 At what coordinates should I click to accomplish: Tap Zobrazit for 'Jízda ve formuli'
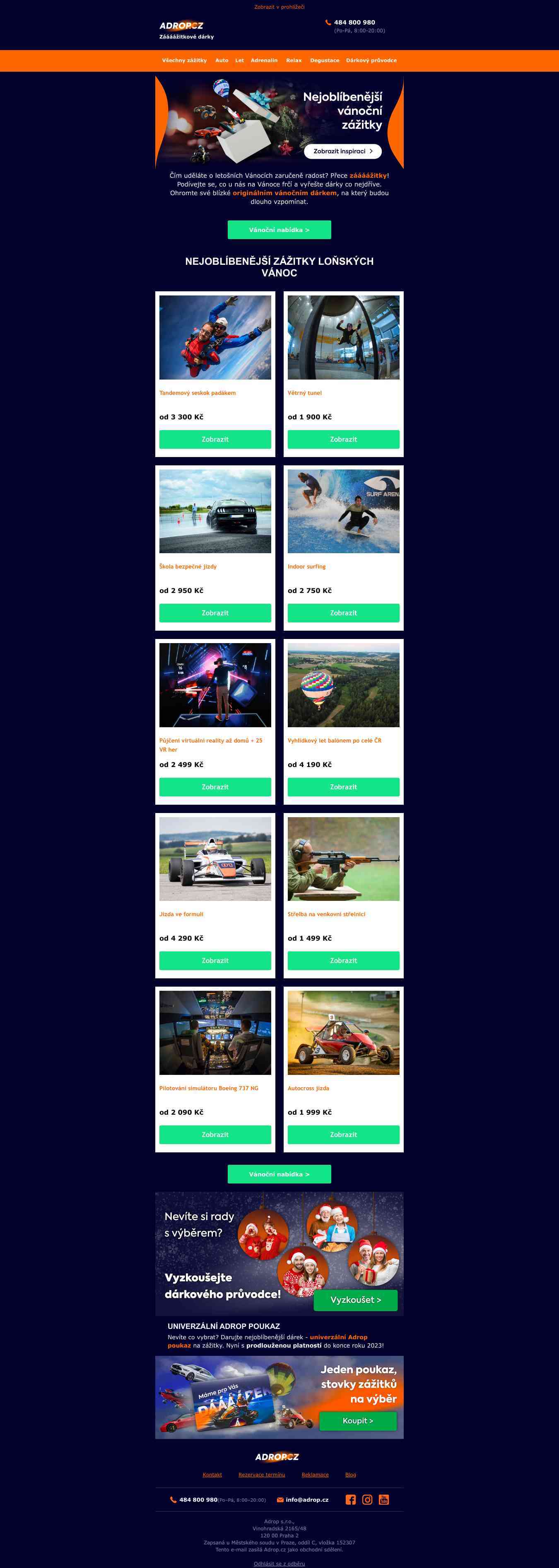[x=215, y=961]
